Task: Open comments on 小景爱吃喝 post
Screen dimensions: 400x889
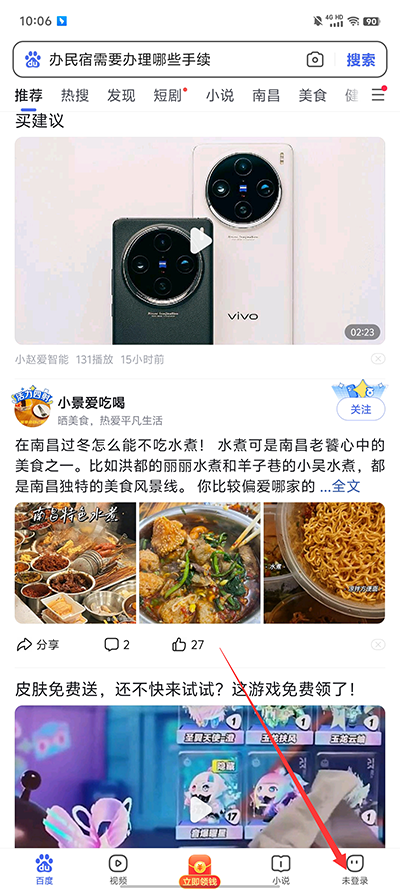Action: point(117,644)
